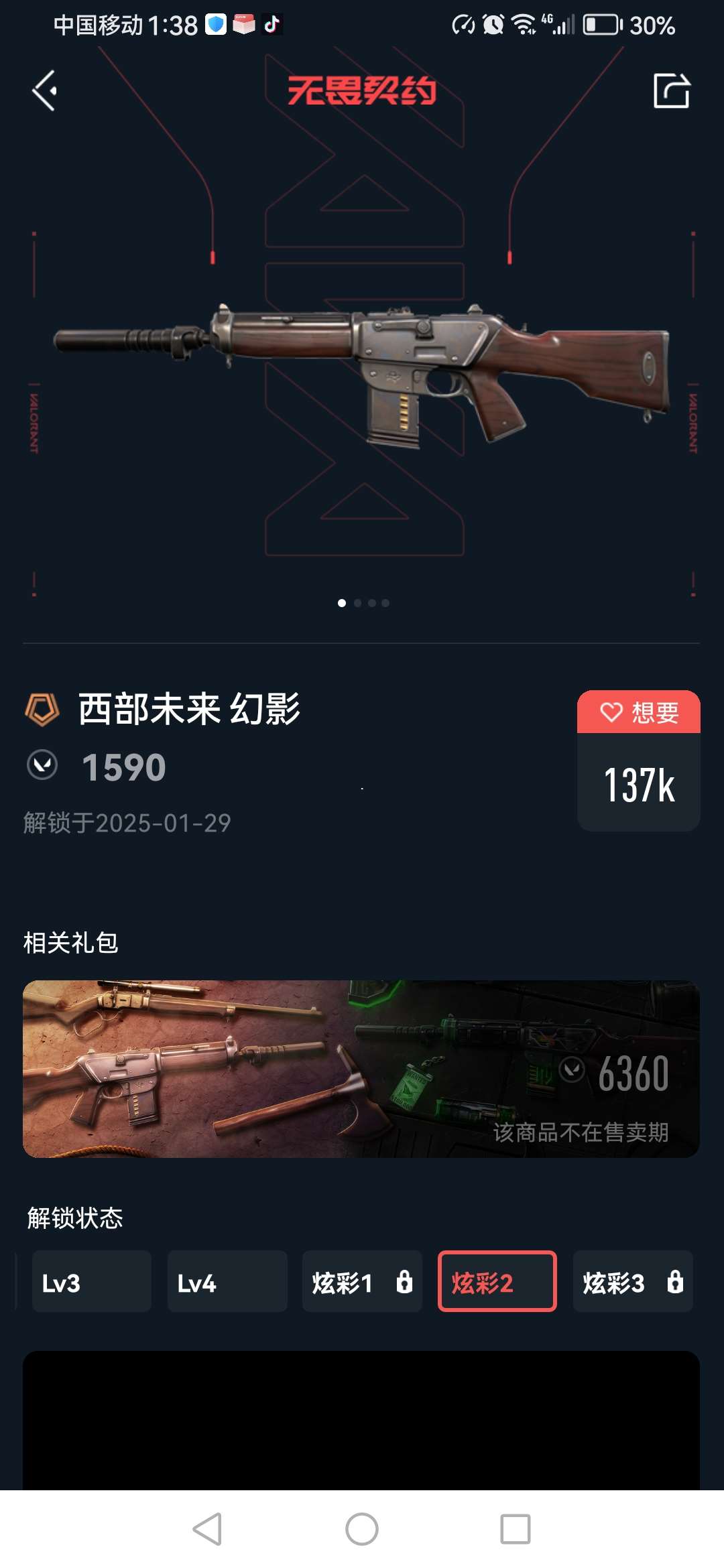Viewport: 724px width, 1568px height.
Task: Tap the system home button
Action: [362, 1529]
